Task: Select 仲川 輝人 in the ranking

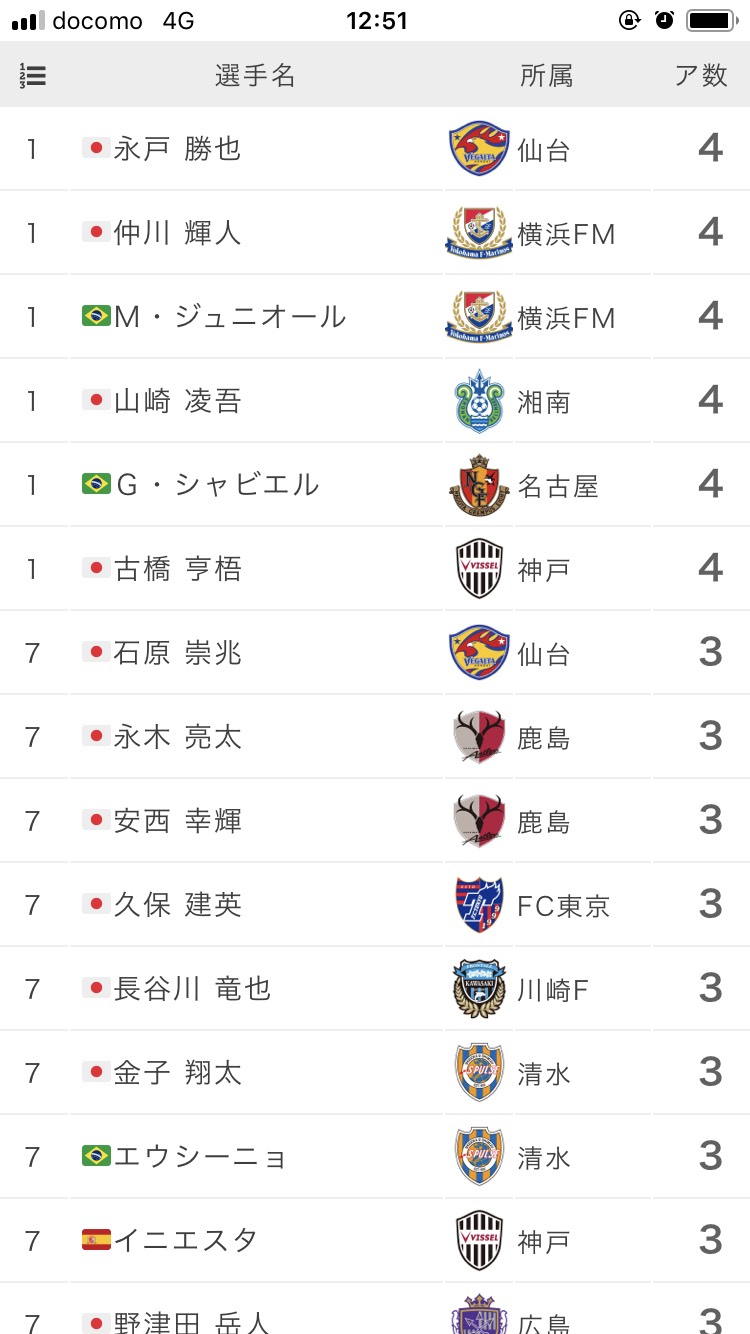Action: click(x=177, y=233)
